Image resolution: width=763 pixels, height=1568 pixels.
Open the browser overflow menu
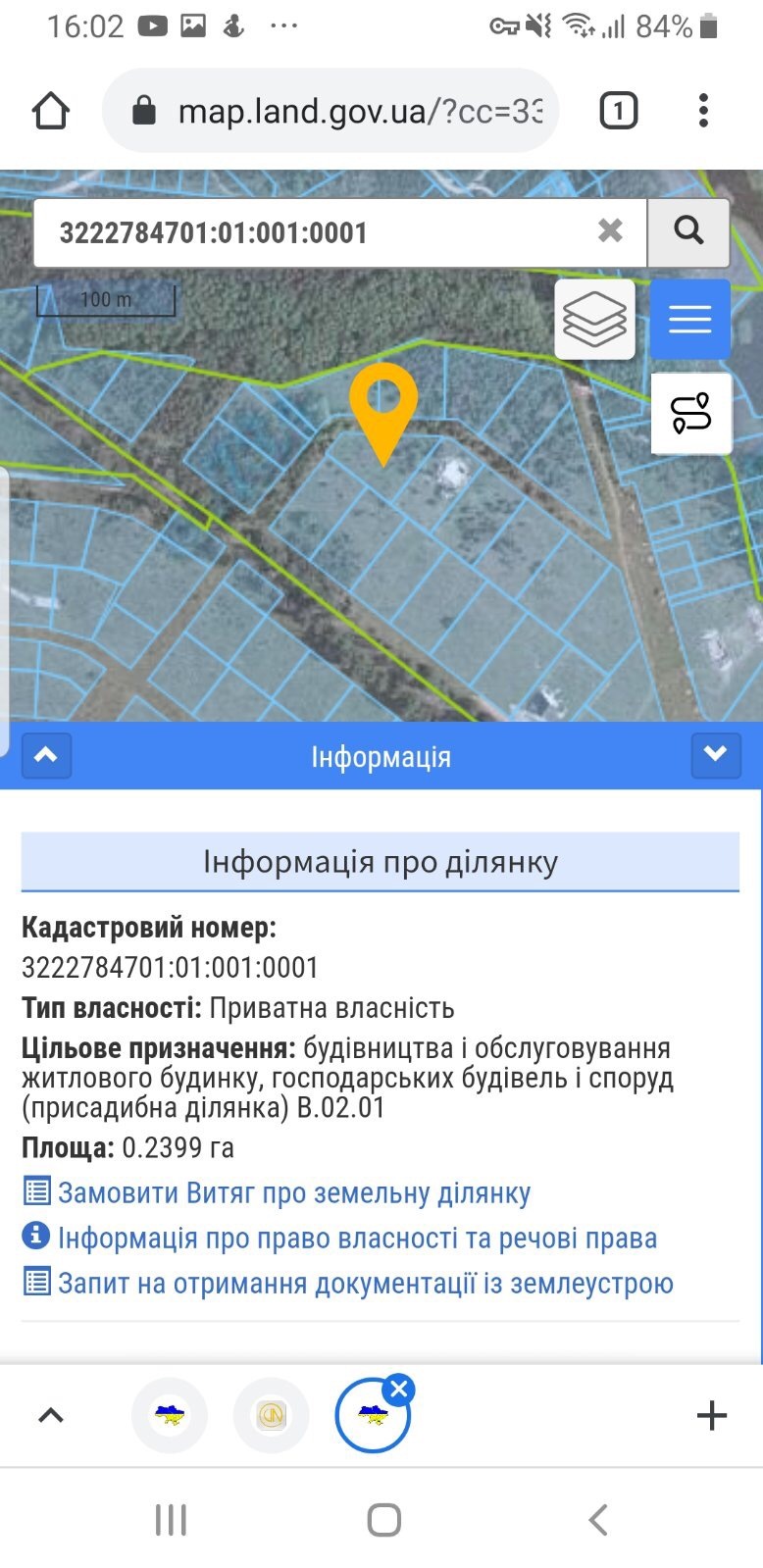[703, 111]
